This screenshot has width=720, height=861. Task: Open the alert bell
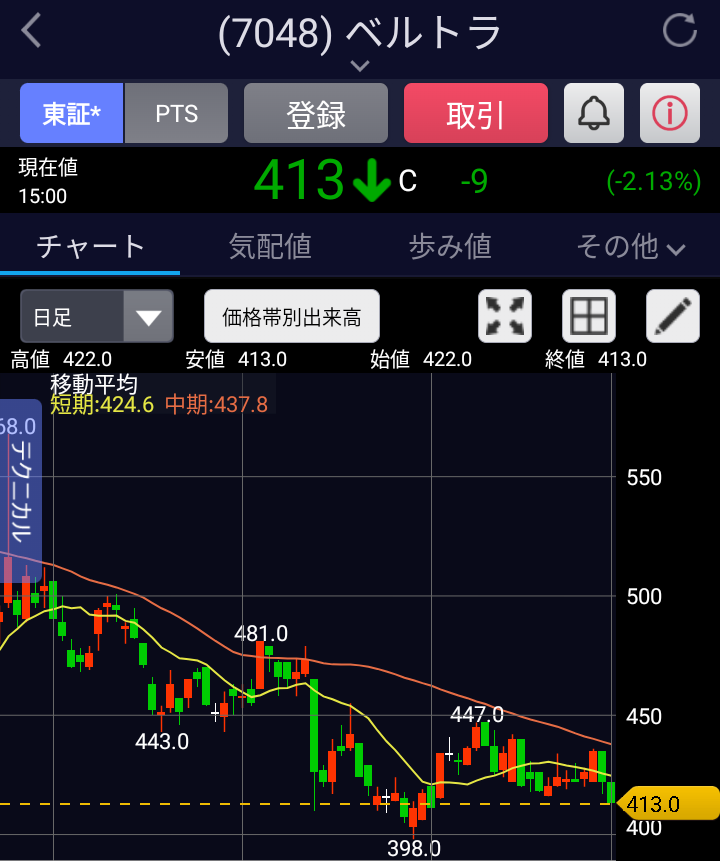click(x=594, y=114)
